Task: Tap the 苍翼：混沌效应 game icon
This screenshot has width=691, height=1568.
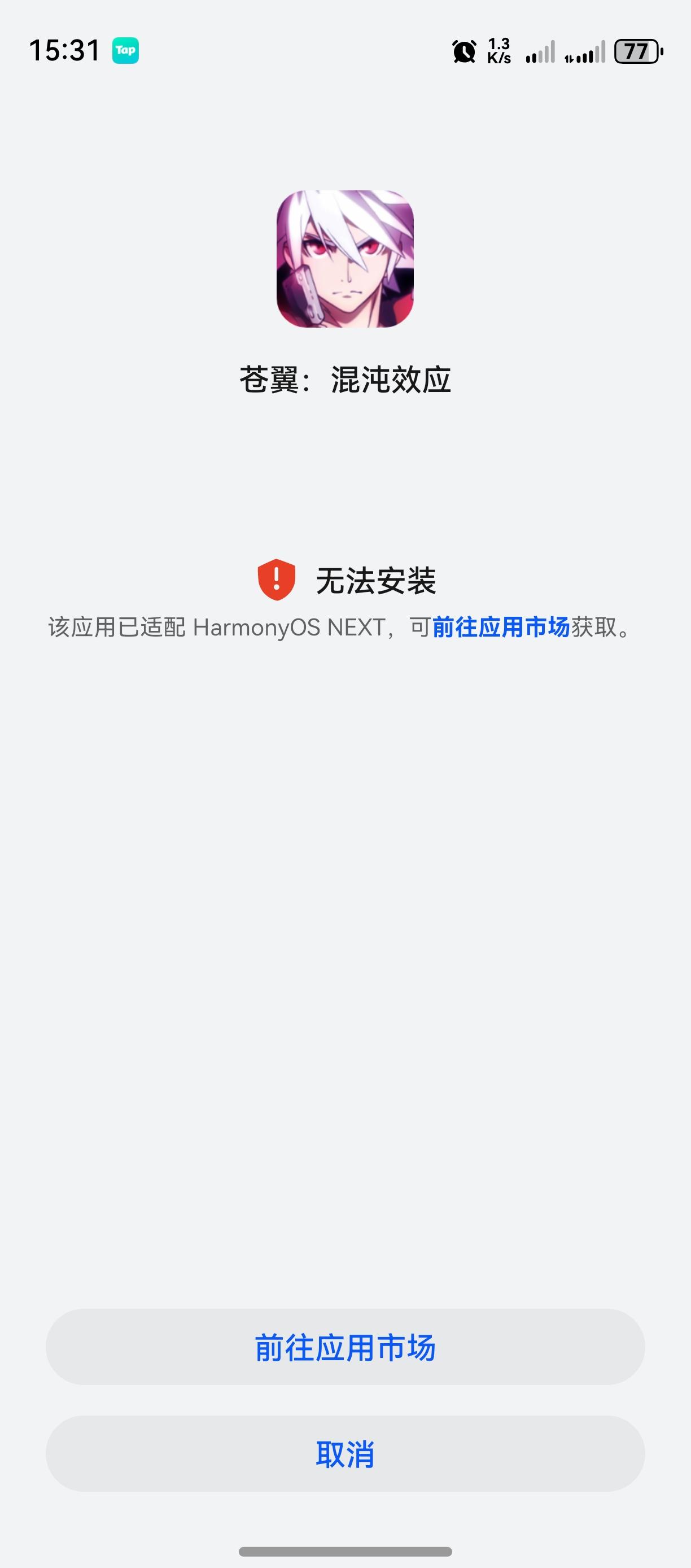Action: click(x=345, y=262)
